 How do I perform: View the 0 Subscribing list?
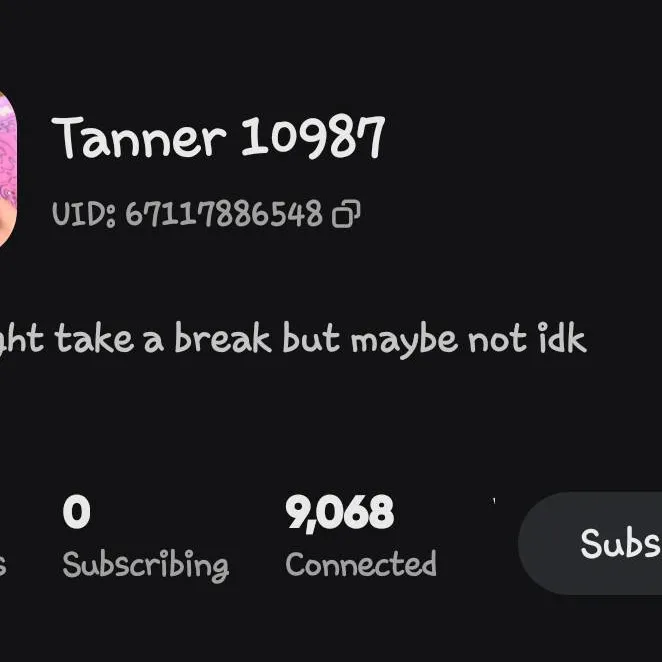click(x=145, y=540)
